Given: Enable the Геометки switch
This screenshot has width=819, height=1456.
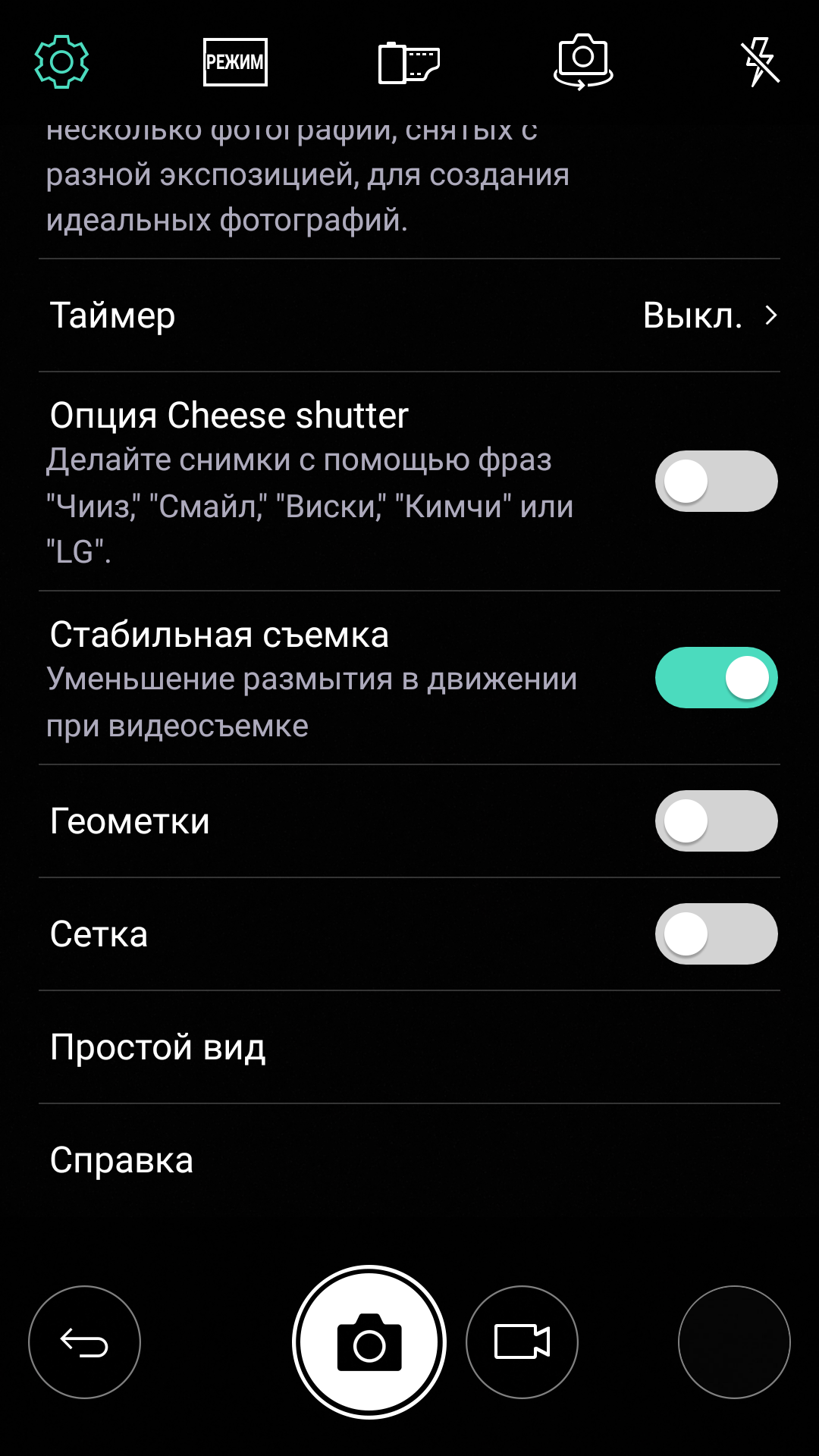Looking at the screenshot, I should pyautogui.click(x=716, y=821).
